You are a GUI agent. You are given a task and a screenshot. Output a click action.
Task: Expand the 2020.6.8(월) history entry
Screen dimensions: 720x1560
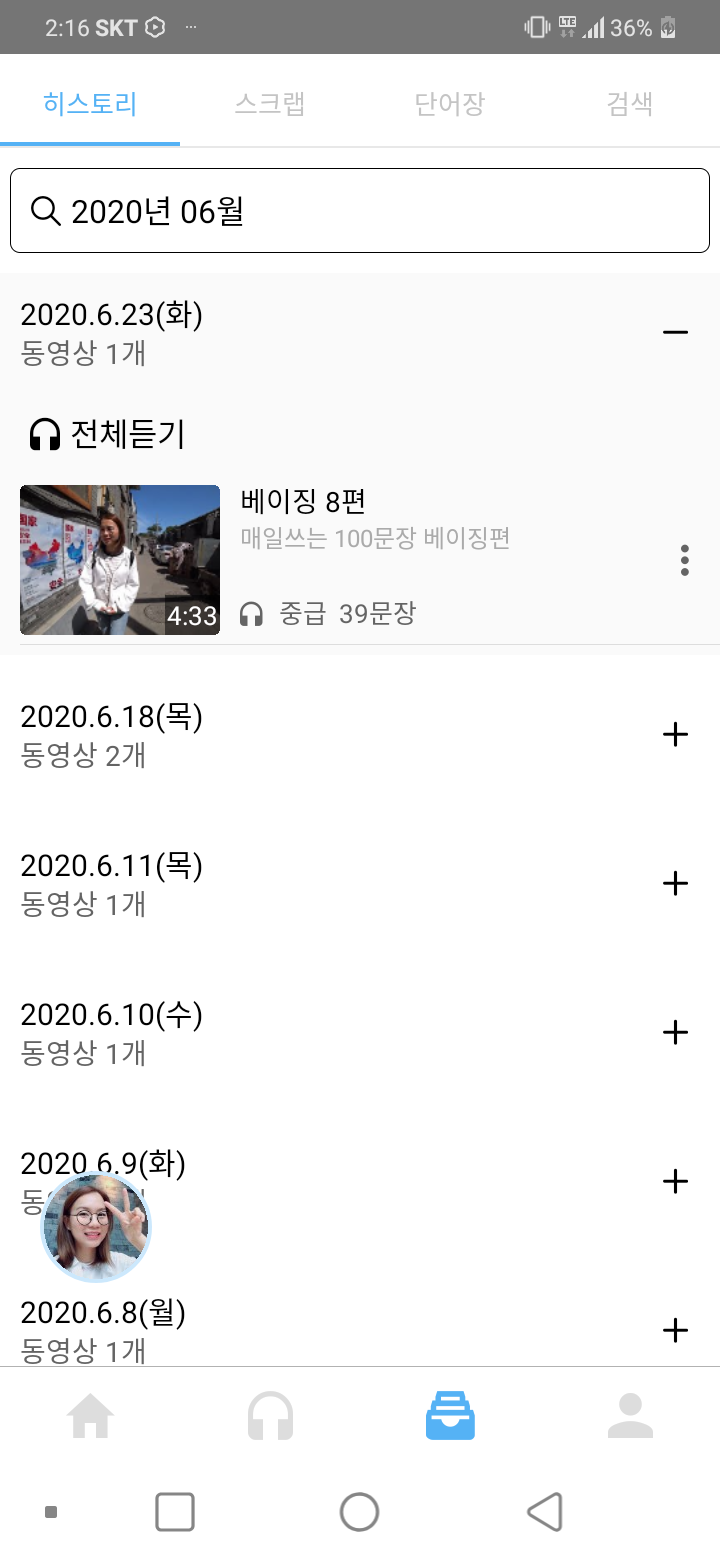click(x=676, y=1330)
